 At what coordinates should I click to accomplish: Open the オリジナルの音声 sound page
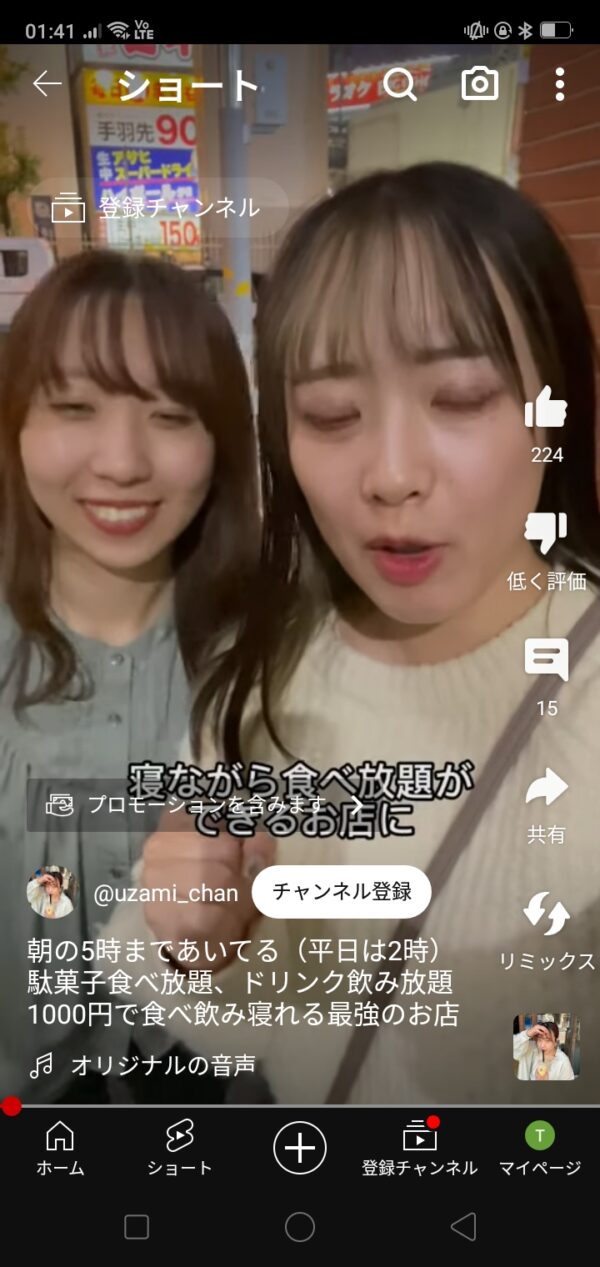[x=160, y=1066]
